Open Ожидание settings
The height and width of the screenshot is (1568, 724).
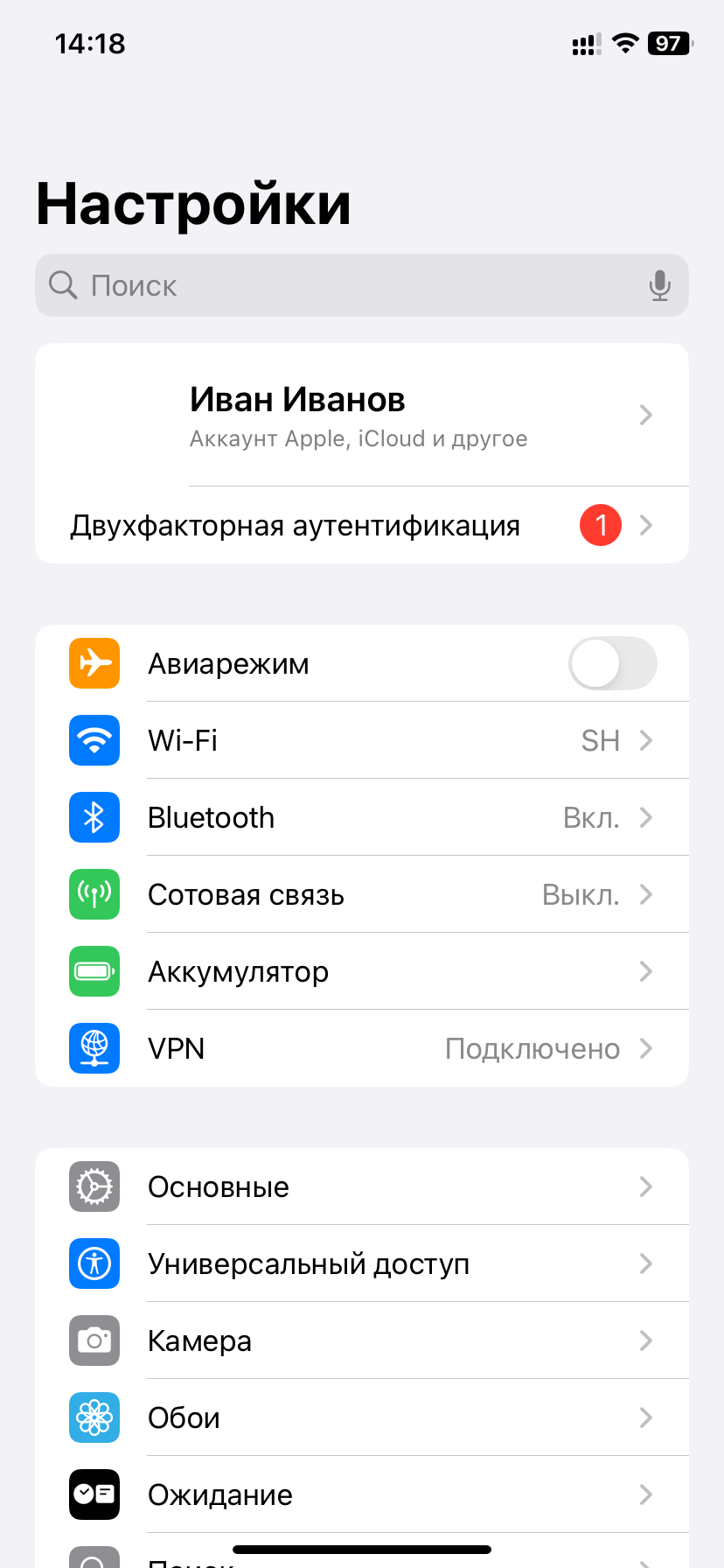362,1494
